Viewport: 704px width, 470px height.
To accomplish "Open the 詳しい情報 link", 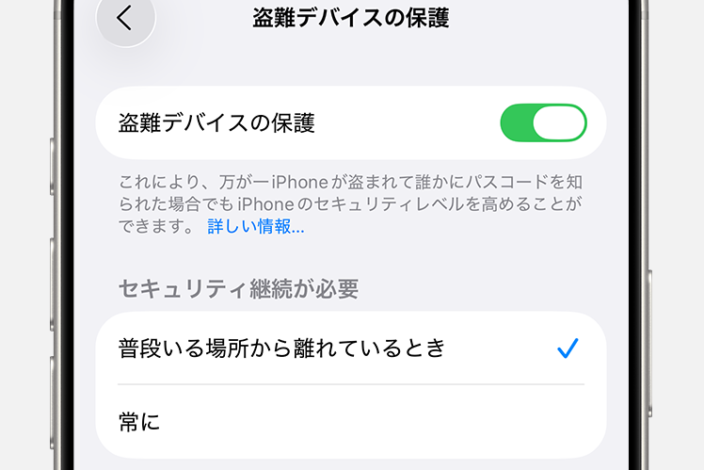I will click(x=256, y=227).
